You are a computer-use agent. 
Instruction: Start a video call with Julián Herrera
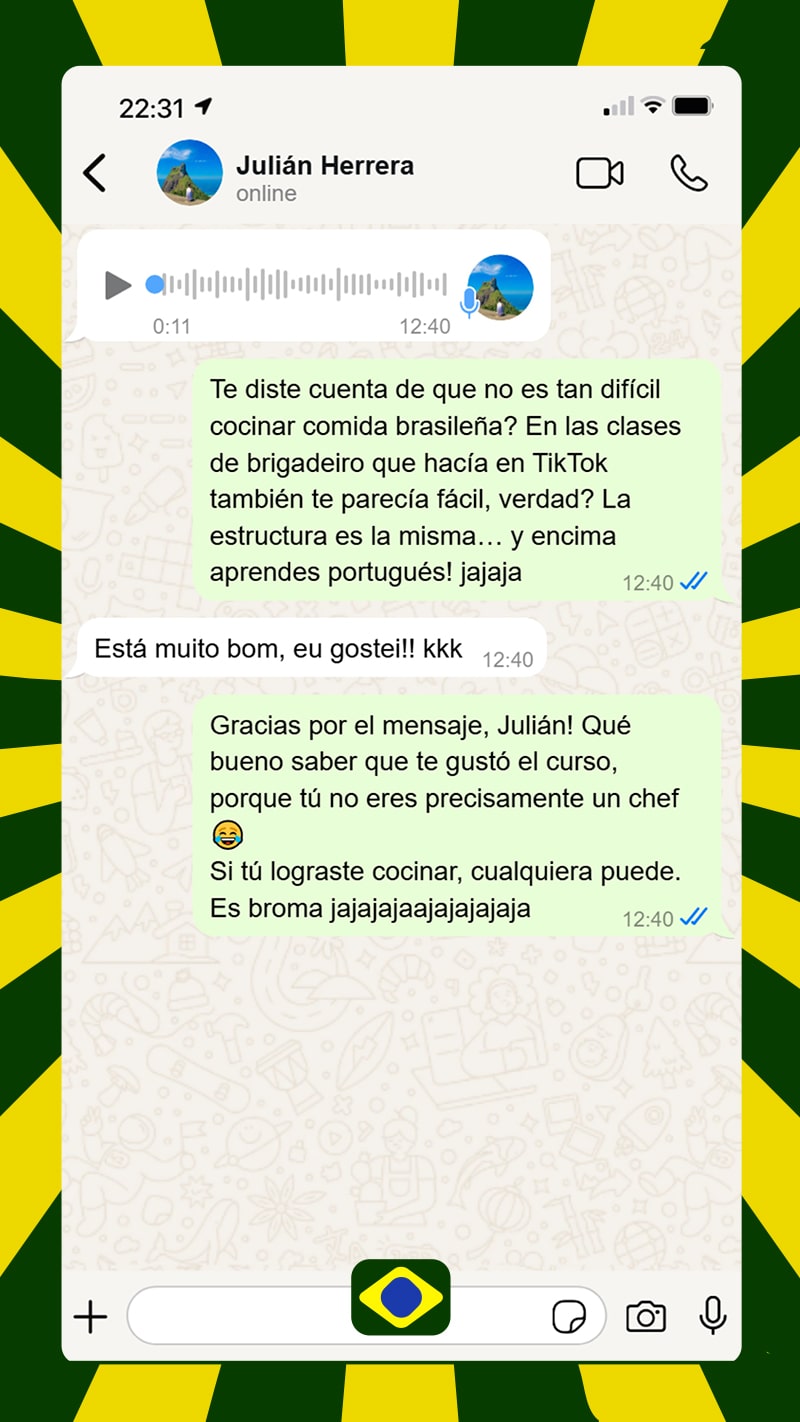[x=598, y=172]
